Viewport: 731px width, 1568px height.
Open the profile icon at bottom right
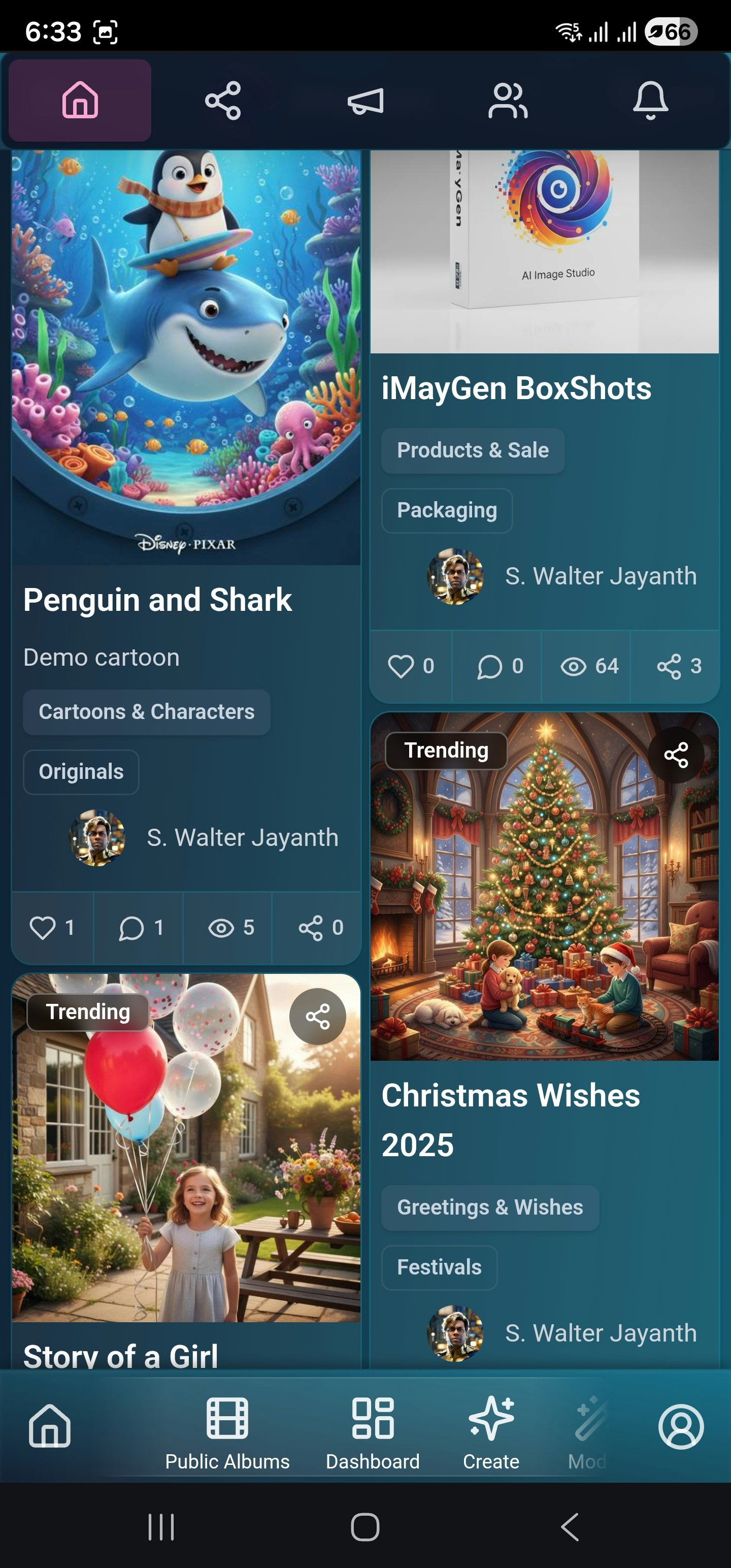click(x=682, y=1427)
